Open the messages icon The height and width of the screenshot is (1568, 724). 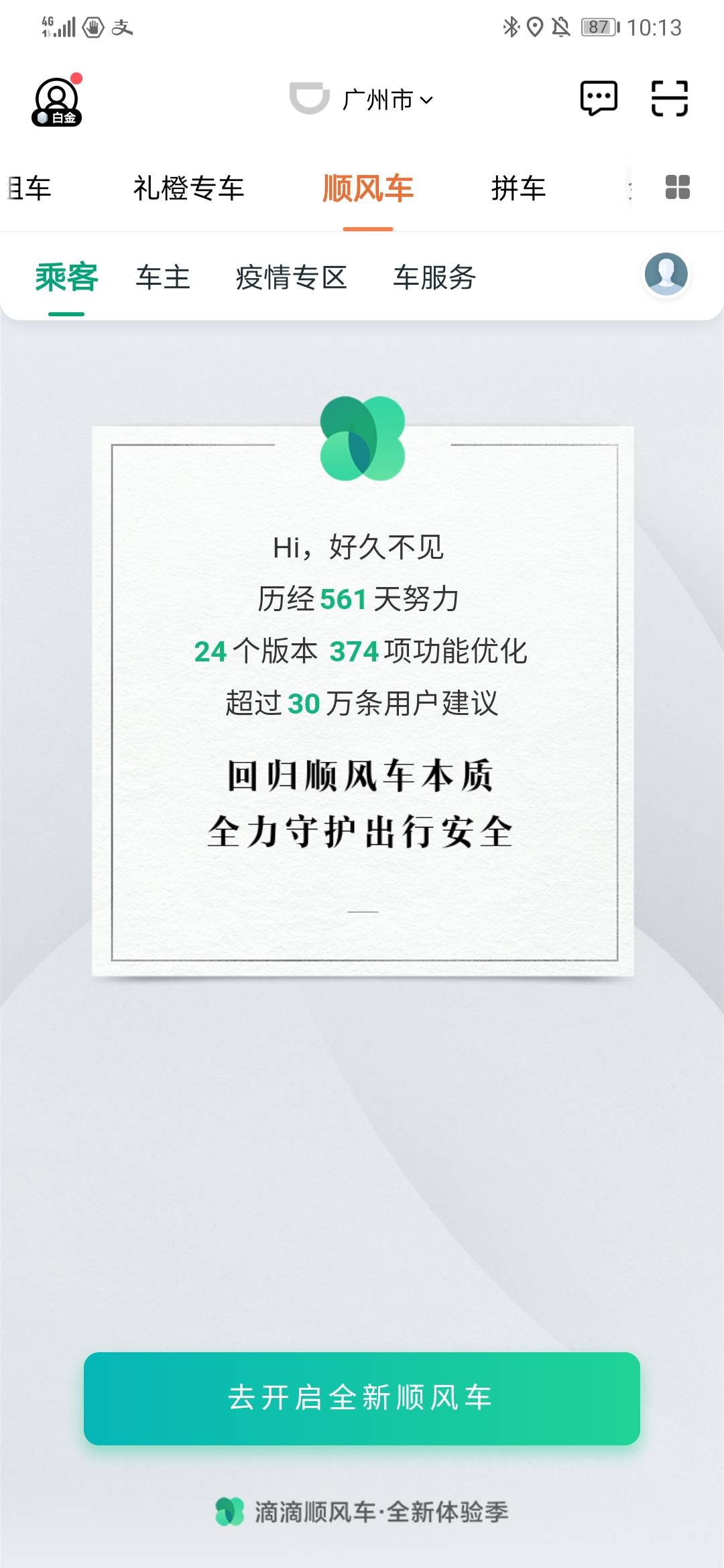coord(598,99)
